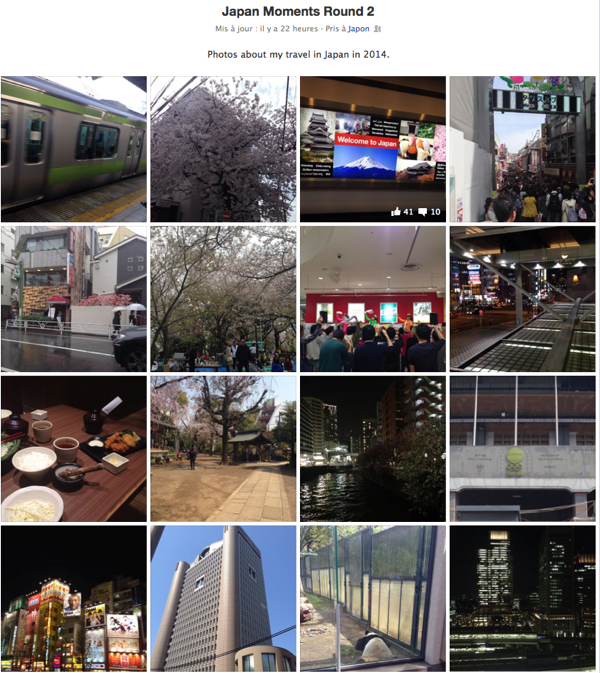Open the neon signs at night photo
The height and width of the screenshot is (673, 600).
74,598
